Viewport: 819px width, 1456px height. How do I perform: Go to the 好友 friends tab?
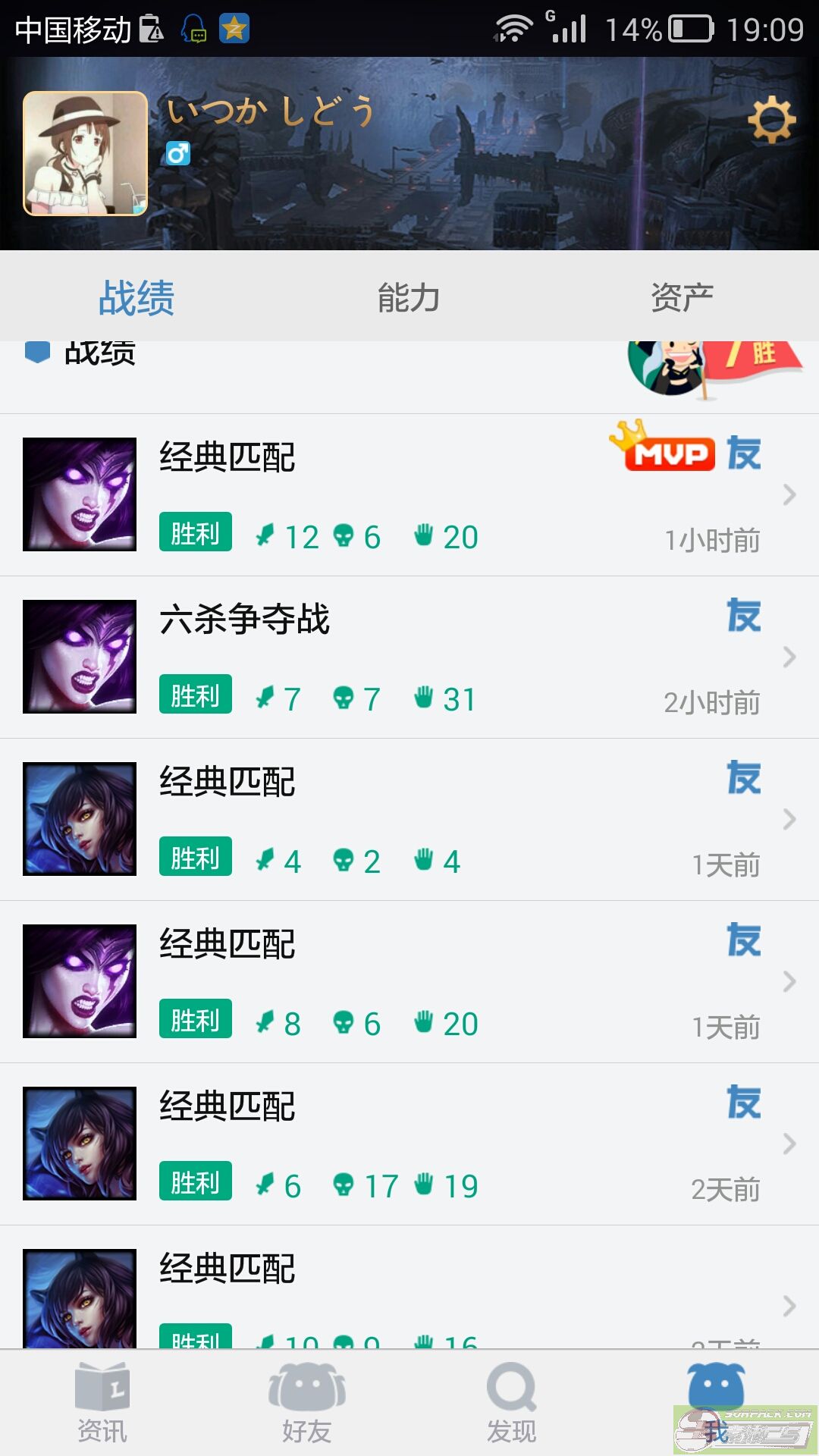pos(307,1403)
